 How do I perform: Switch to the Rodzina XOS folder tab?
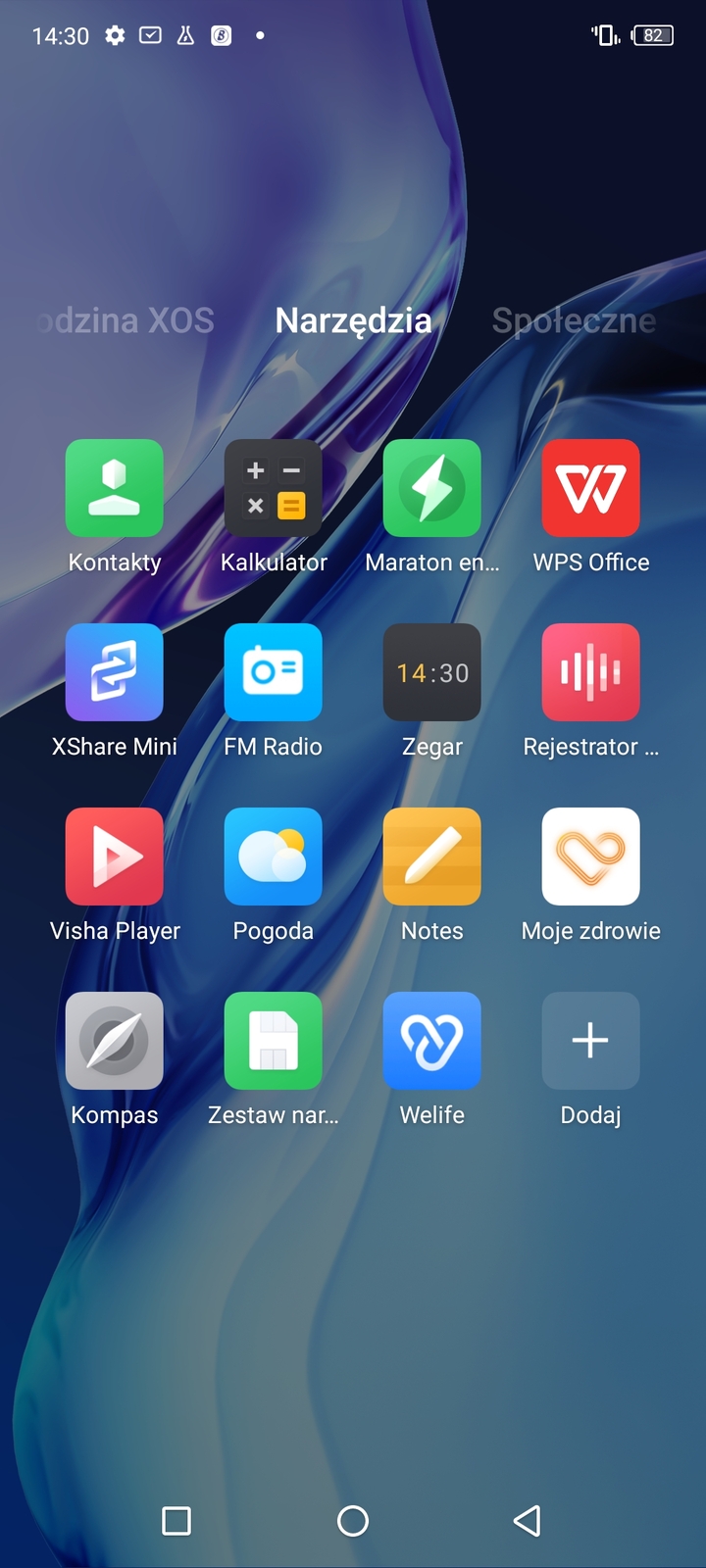[x=126, y=320]
